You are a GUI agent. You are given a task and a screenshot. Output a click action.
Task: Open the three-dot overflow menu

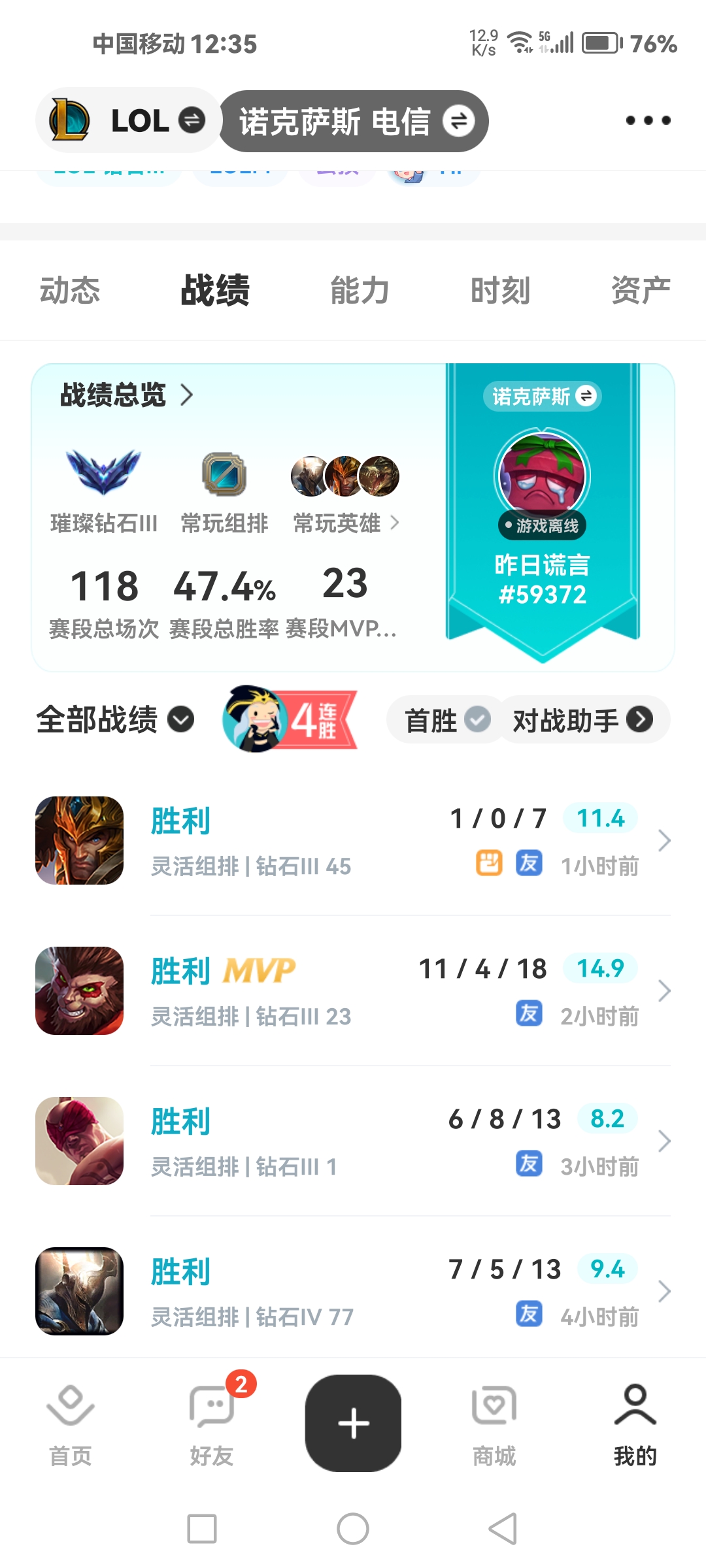point(648,121)
